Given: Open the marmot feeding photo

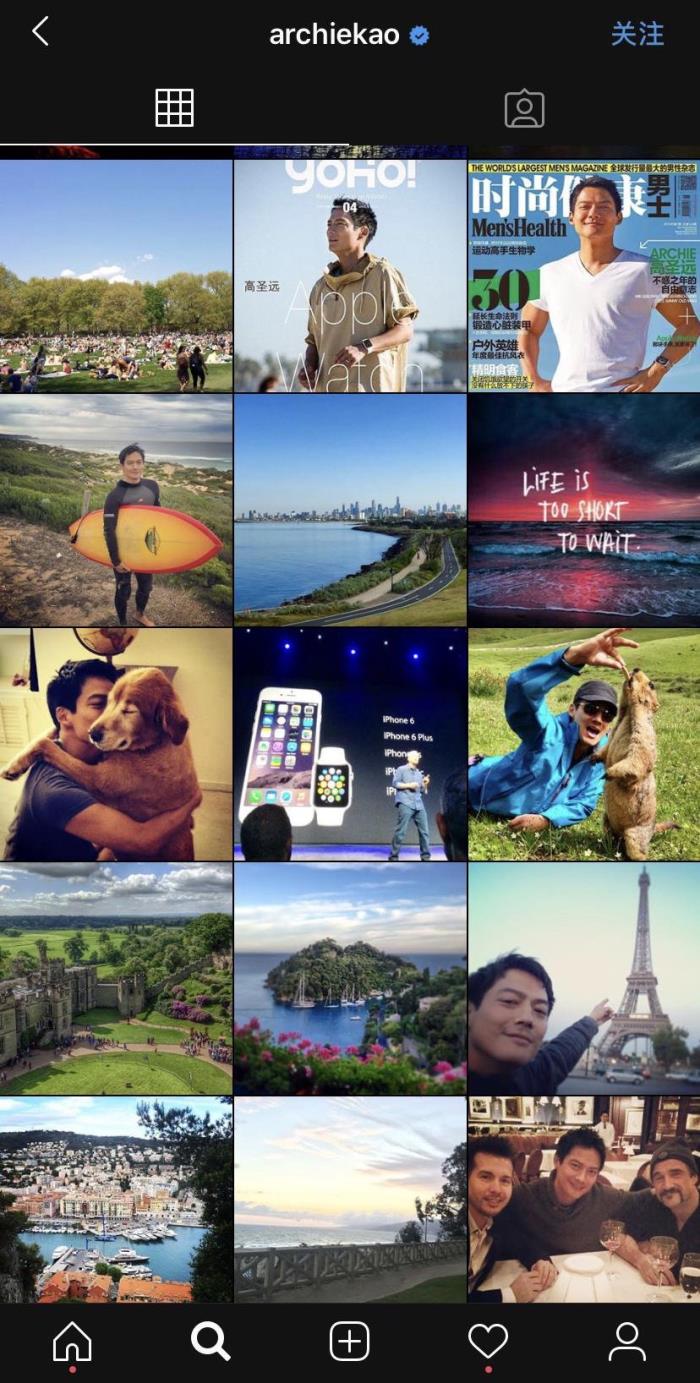Looking at the screenshot, I should pos(584,744).
